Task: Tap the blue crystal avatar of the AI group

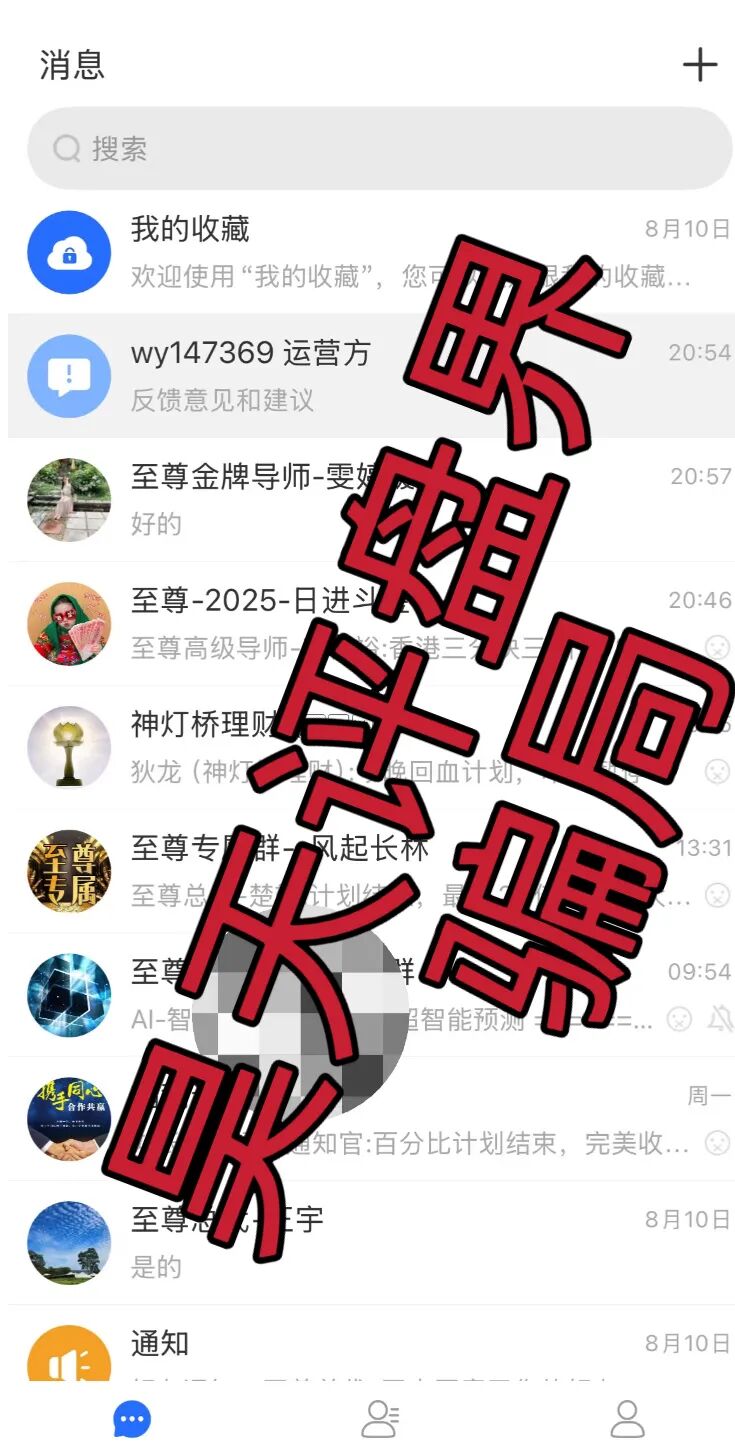Action: (x=68, y=996)
